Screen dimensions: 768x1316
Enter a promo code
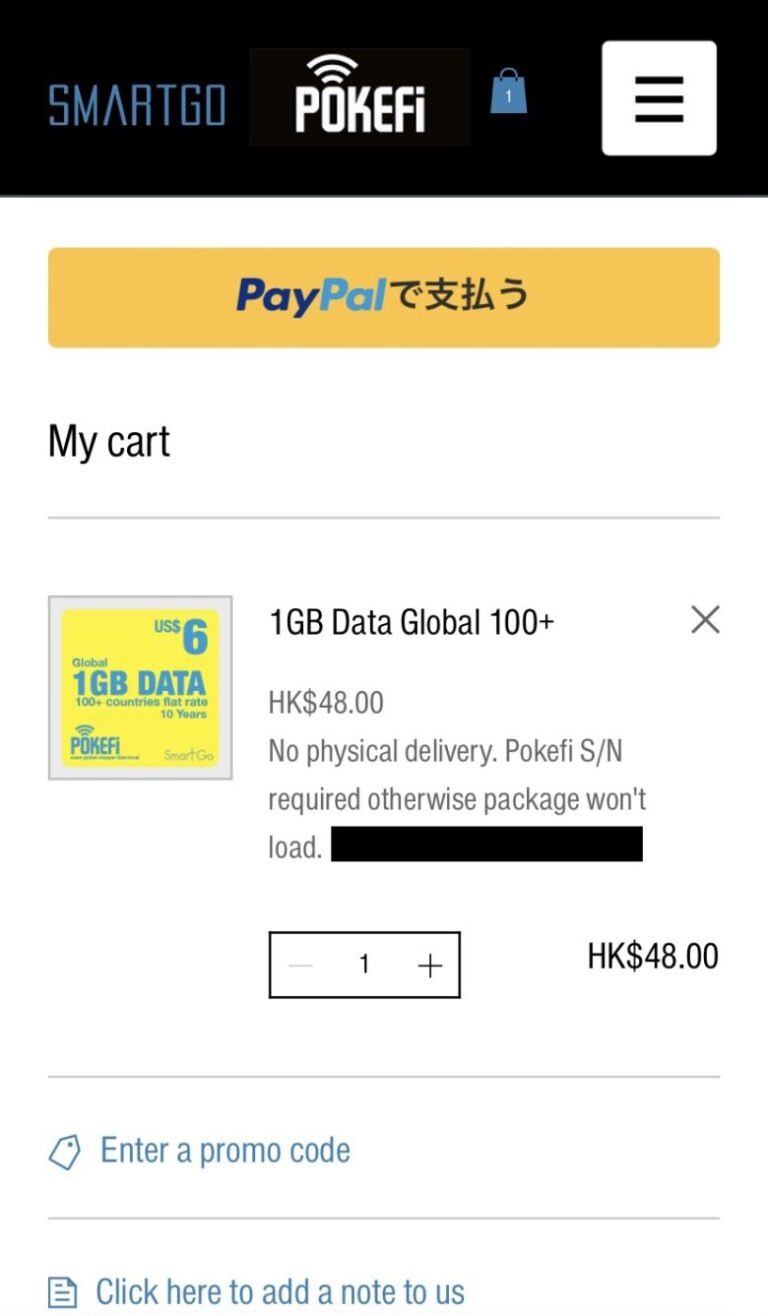click(225, 1150)
